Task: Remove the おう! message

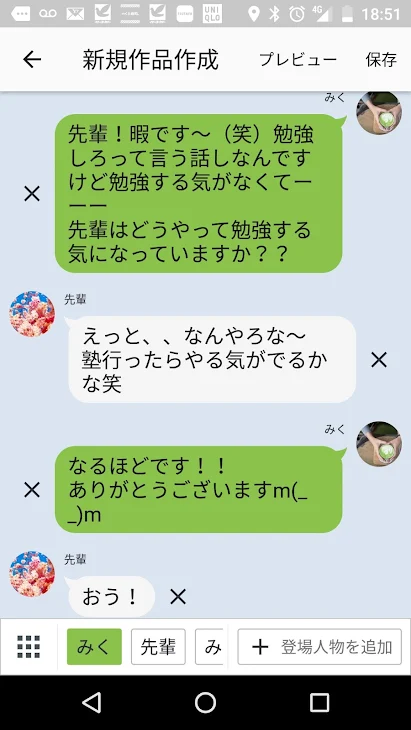Action: point(178,596)
